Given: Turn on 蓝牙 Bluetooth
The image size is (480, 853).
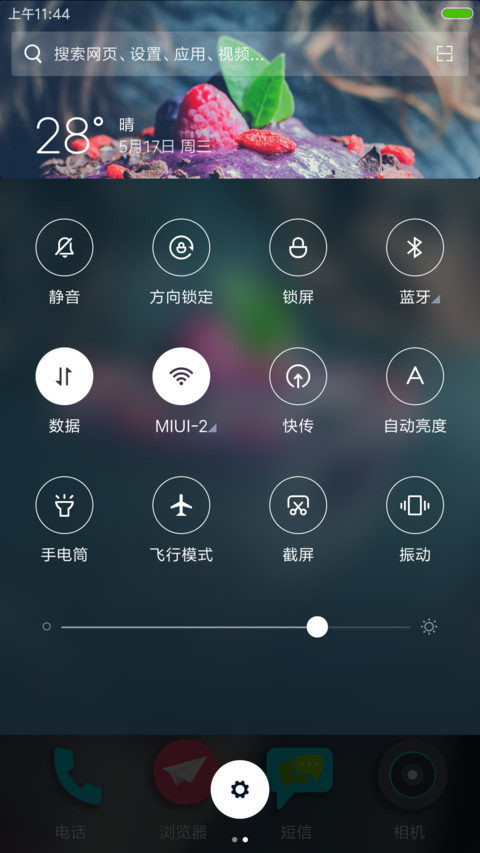Looking at the screenshot, I should 415,248.
